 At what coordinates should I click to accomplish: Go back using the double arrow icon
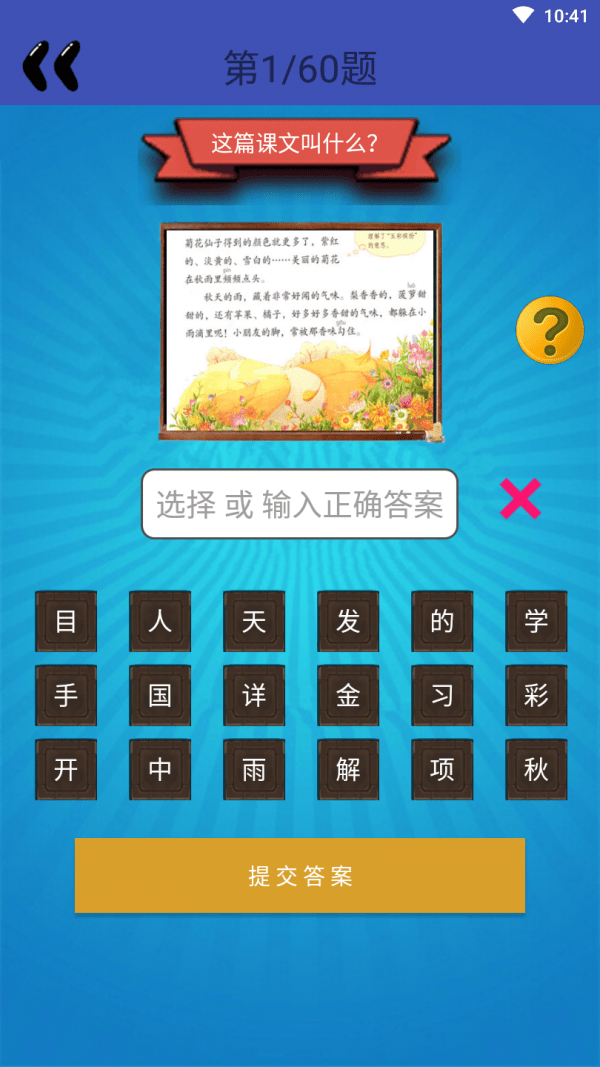[50, 67]
